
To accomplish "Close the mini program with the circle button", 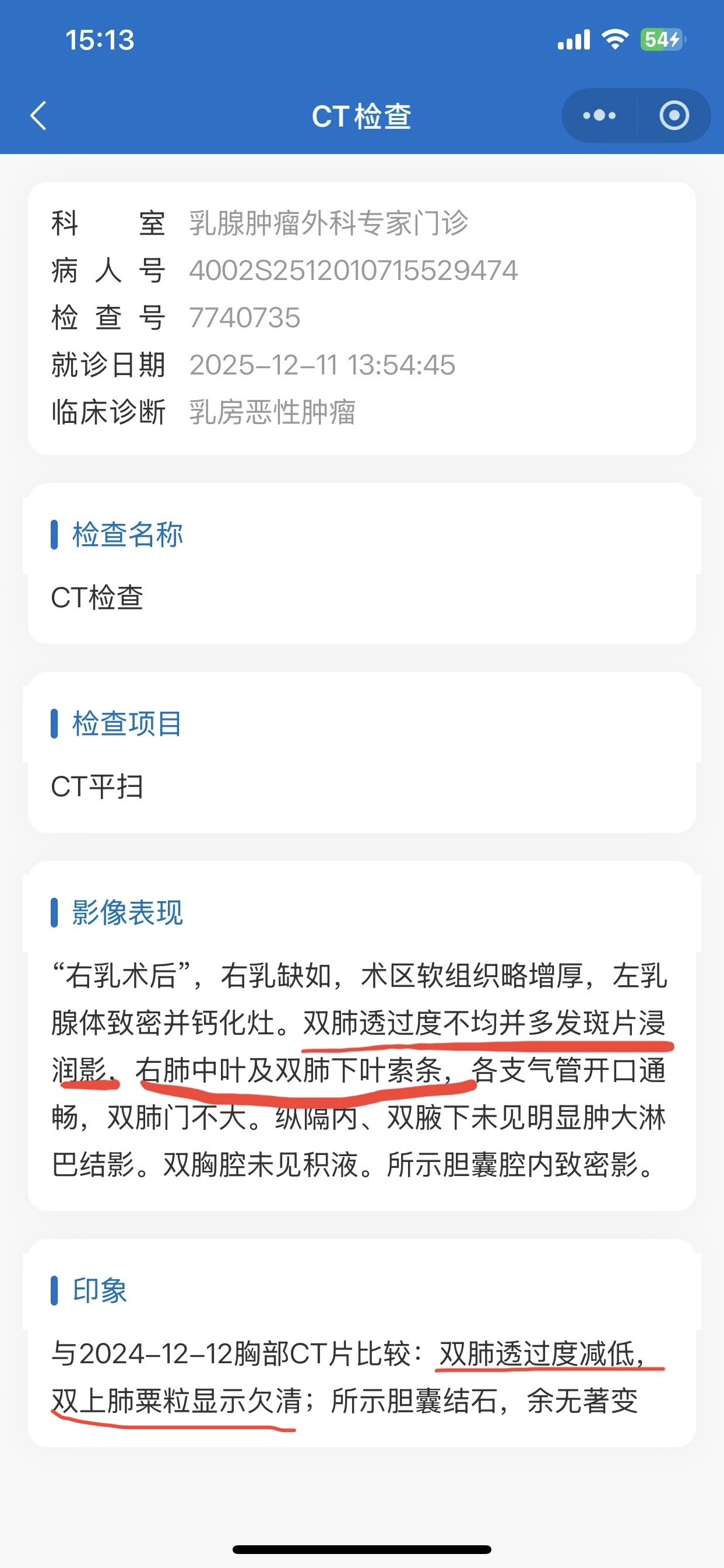I will pyautogui.click(x=674, y=116).
